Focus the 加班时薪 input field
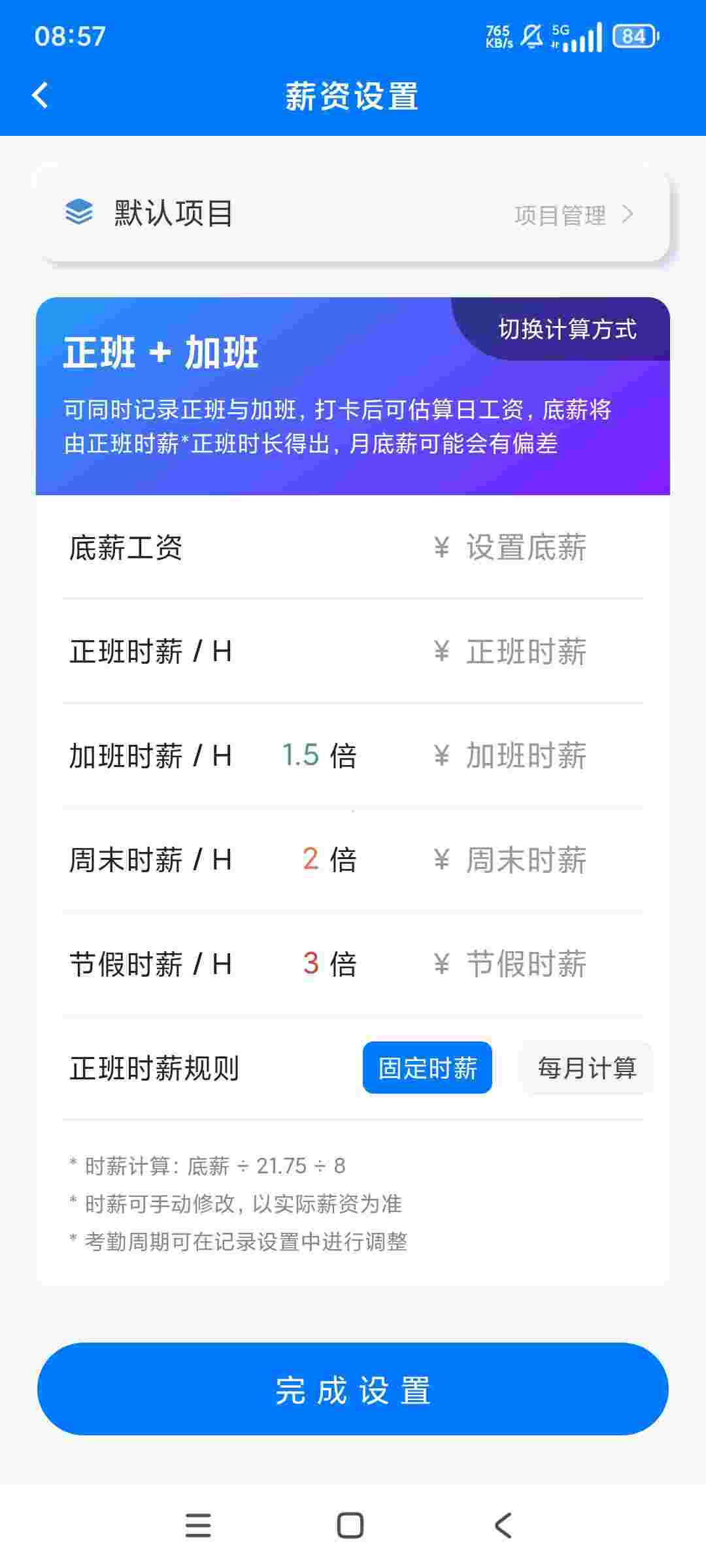The width and height of the screenshot is (706, 1568). tap(526, 756)
